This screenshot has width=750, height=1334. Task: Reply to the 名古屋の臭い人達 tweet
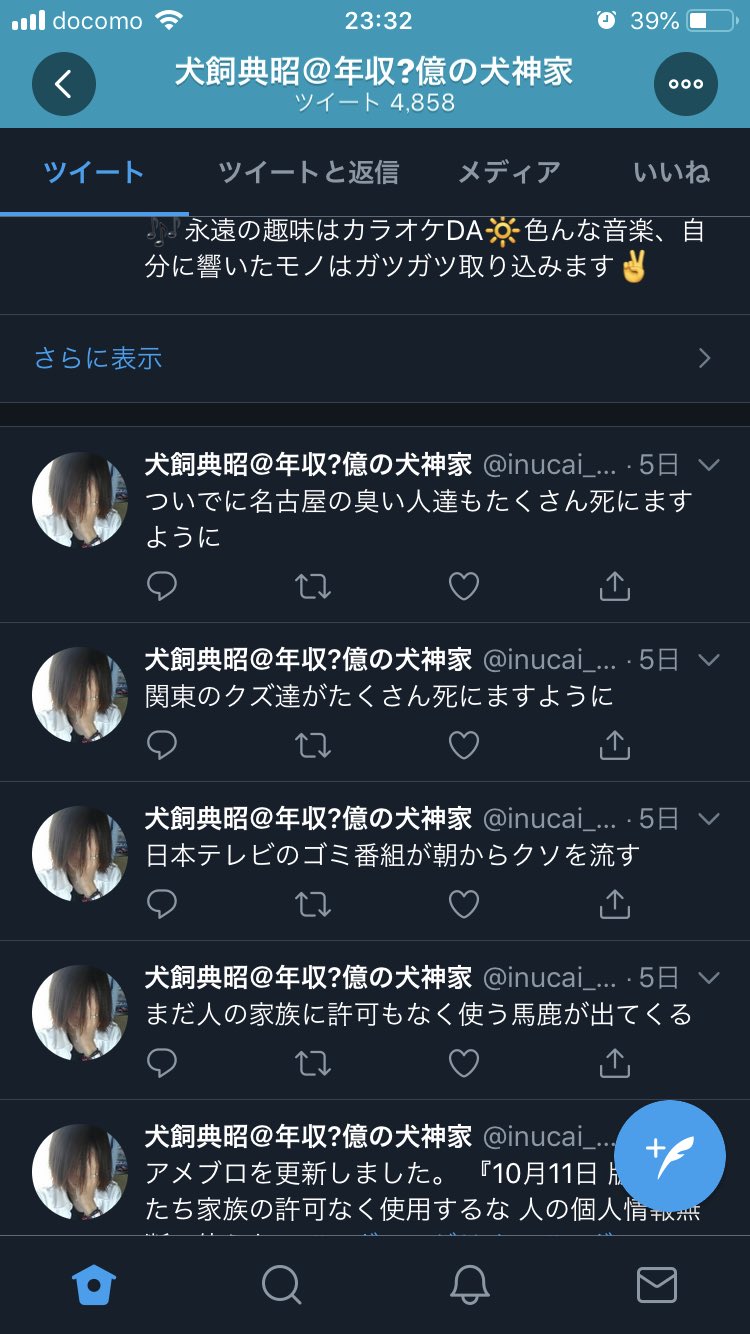[x=162, y=586]
